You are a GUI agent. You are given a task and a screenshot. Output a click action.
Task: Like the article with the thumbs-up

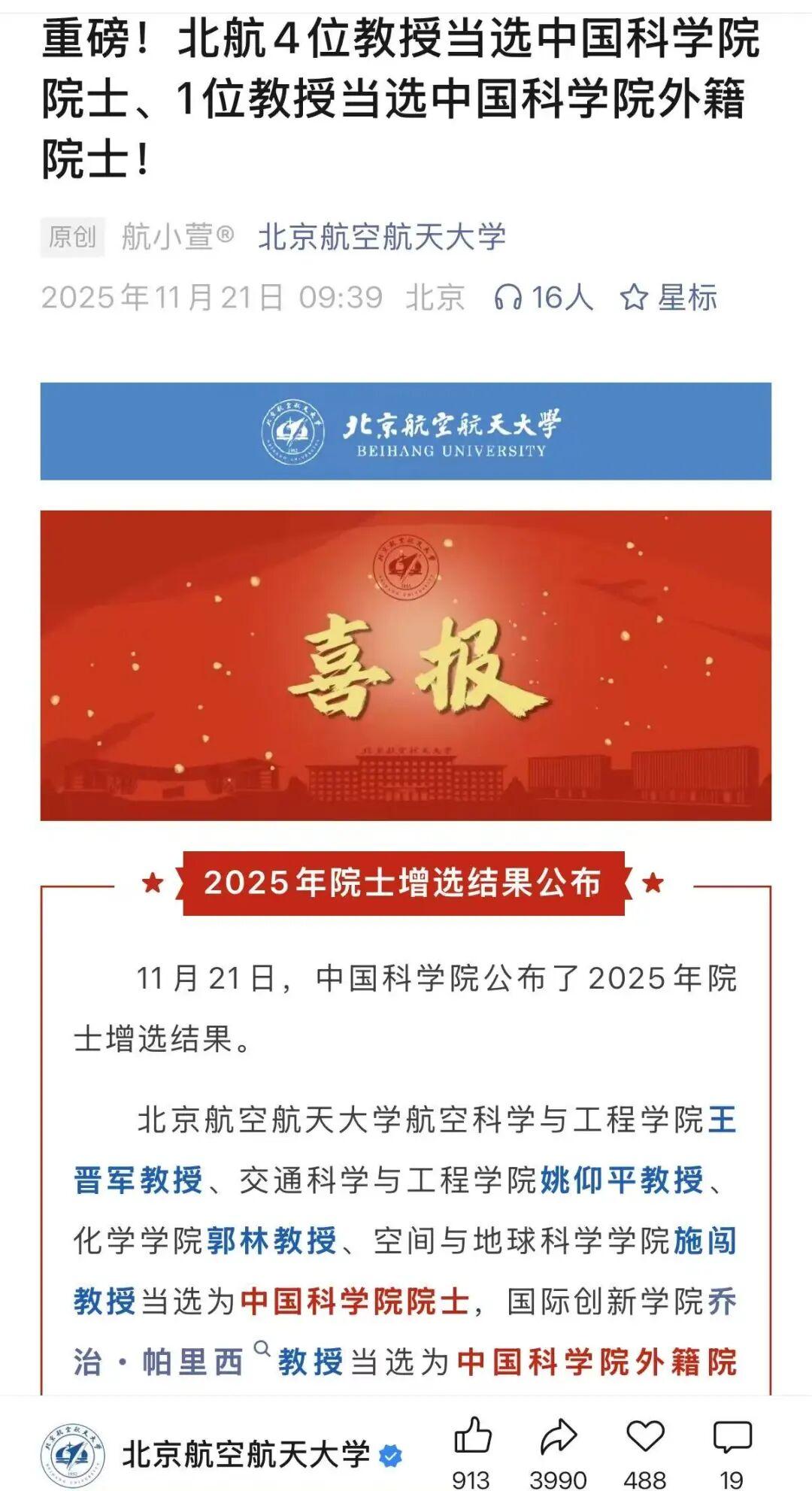[472, 1435]
